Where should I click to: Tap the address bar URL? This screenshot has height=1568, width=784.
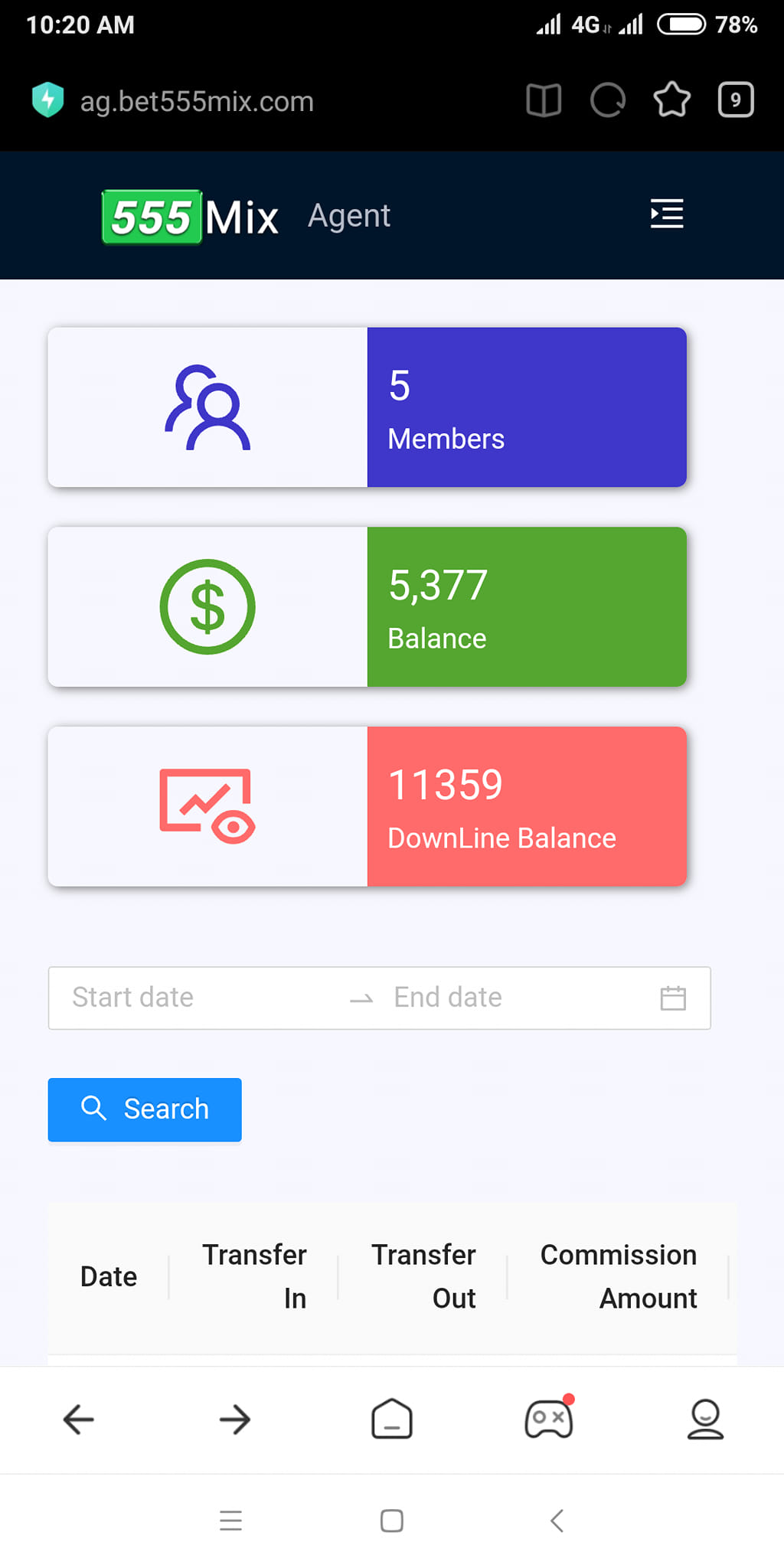197,101
